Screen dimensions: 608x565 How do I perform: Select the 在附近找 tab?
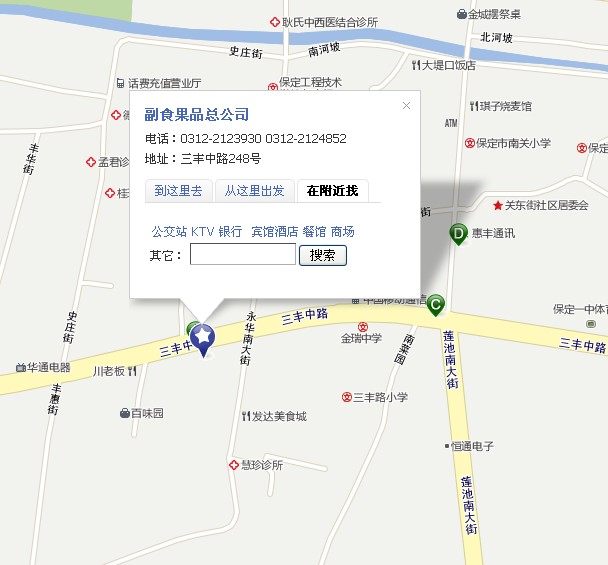click(332, 191)
